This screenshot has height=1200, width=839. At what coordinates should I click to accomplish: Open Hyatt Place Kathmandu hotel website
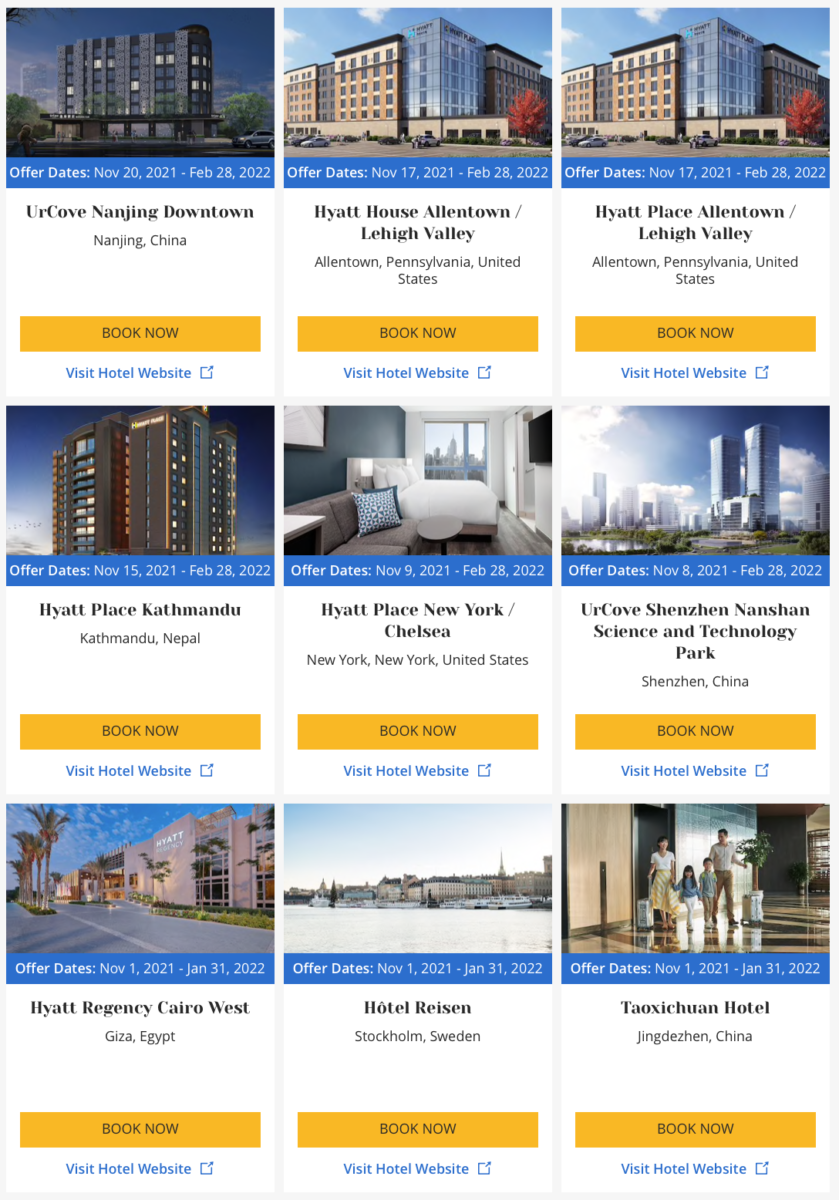(139, 771)
